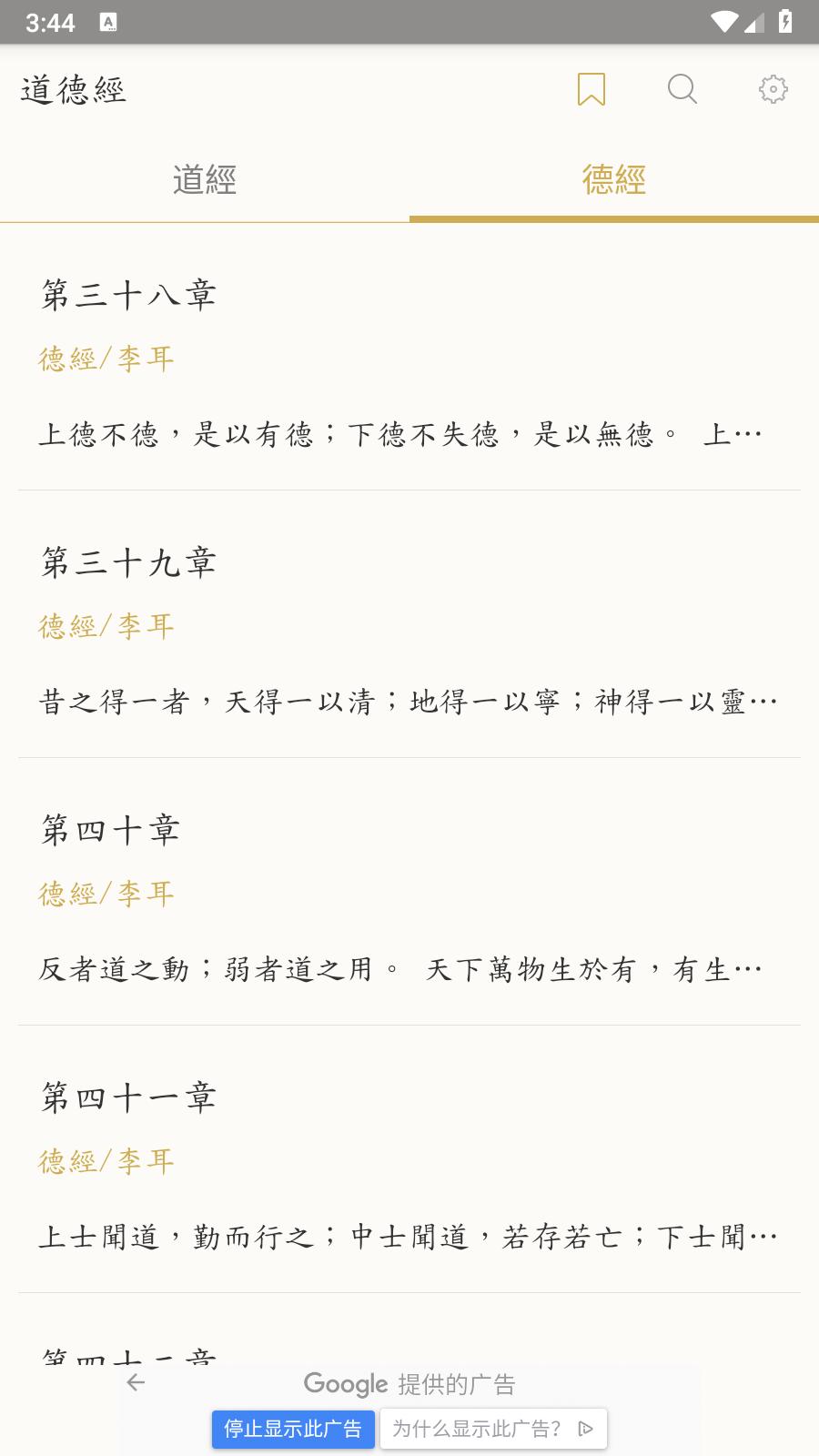Screen dimensions: 819x1456
Task: Click the 停止显示此广告 button
Action: click(293, 1429)
